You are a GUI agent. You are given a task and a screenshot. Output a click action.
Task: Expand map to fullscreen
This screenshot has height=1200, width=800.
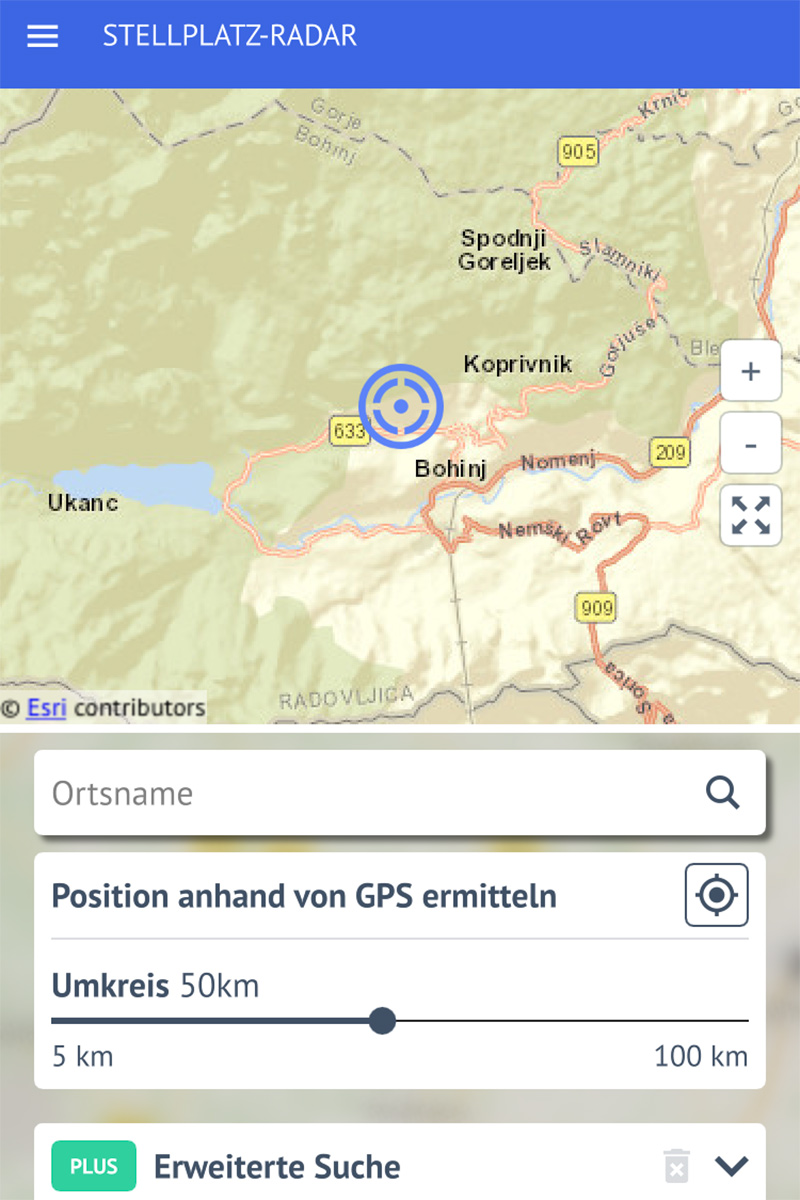[750, 515]
